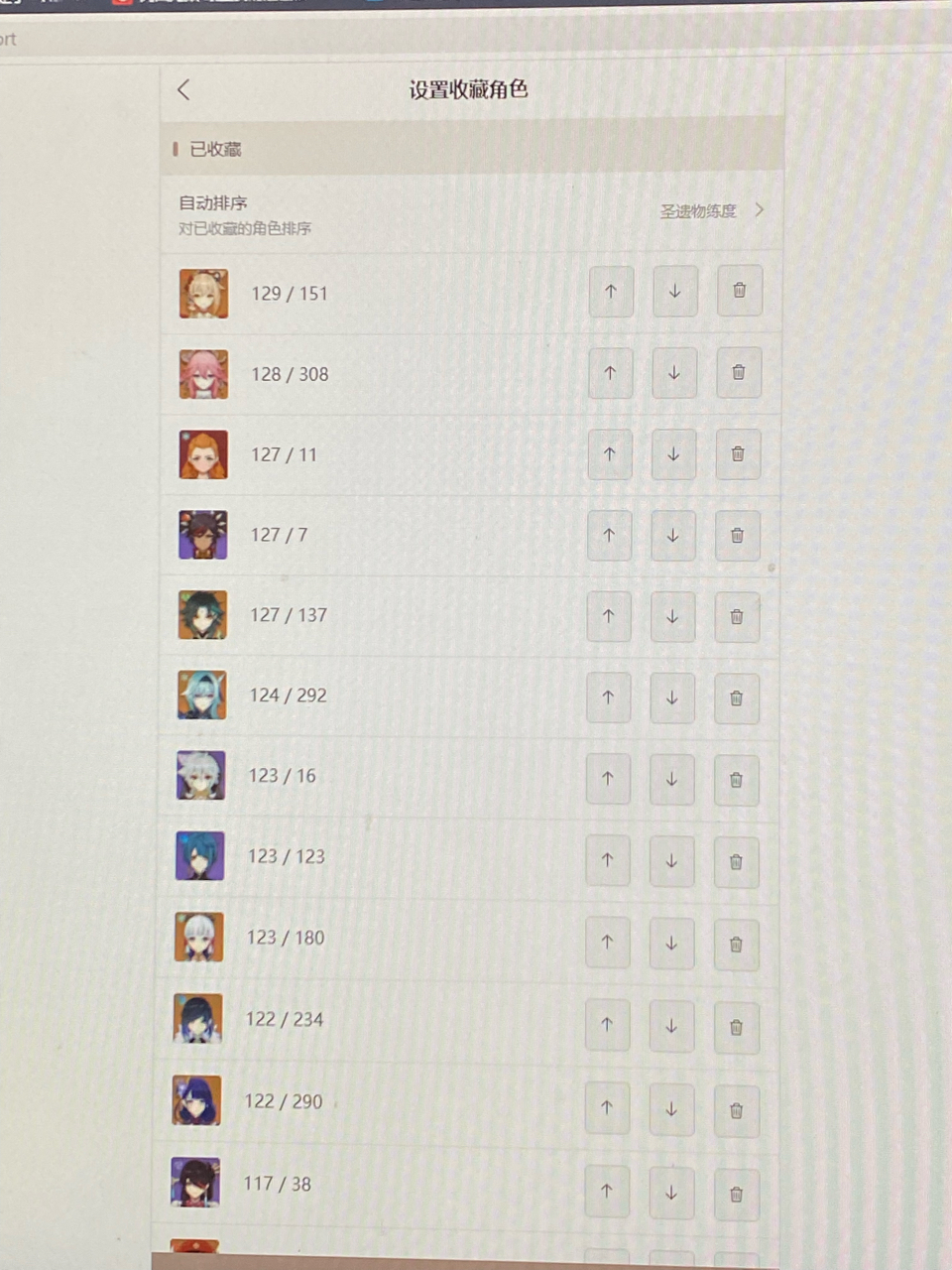Move the 129 / 151 character up

611,292
